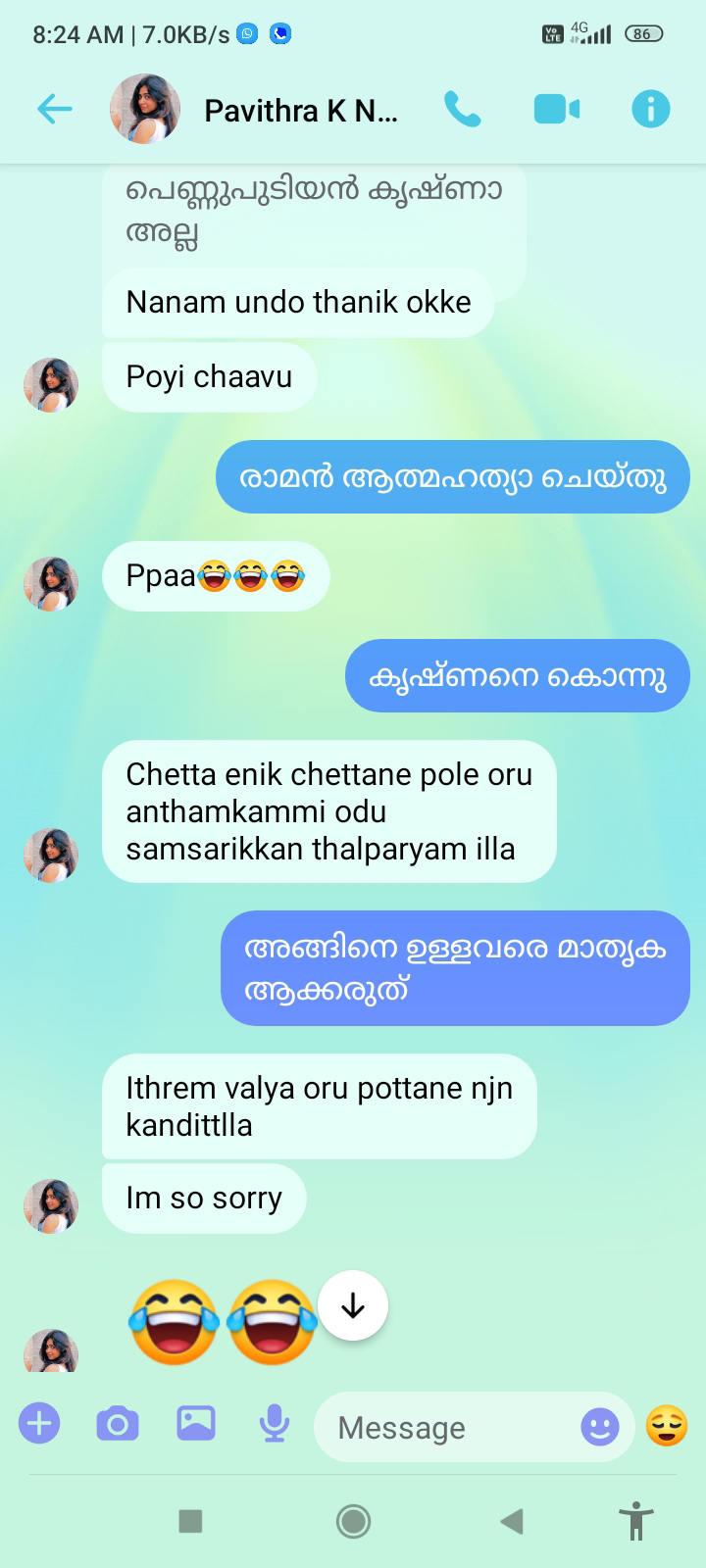Open the gallery image picker
The height and width of the screenshot is (1568, 706).
[x=196, y=1423]
